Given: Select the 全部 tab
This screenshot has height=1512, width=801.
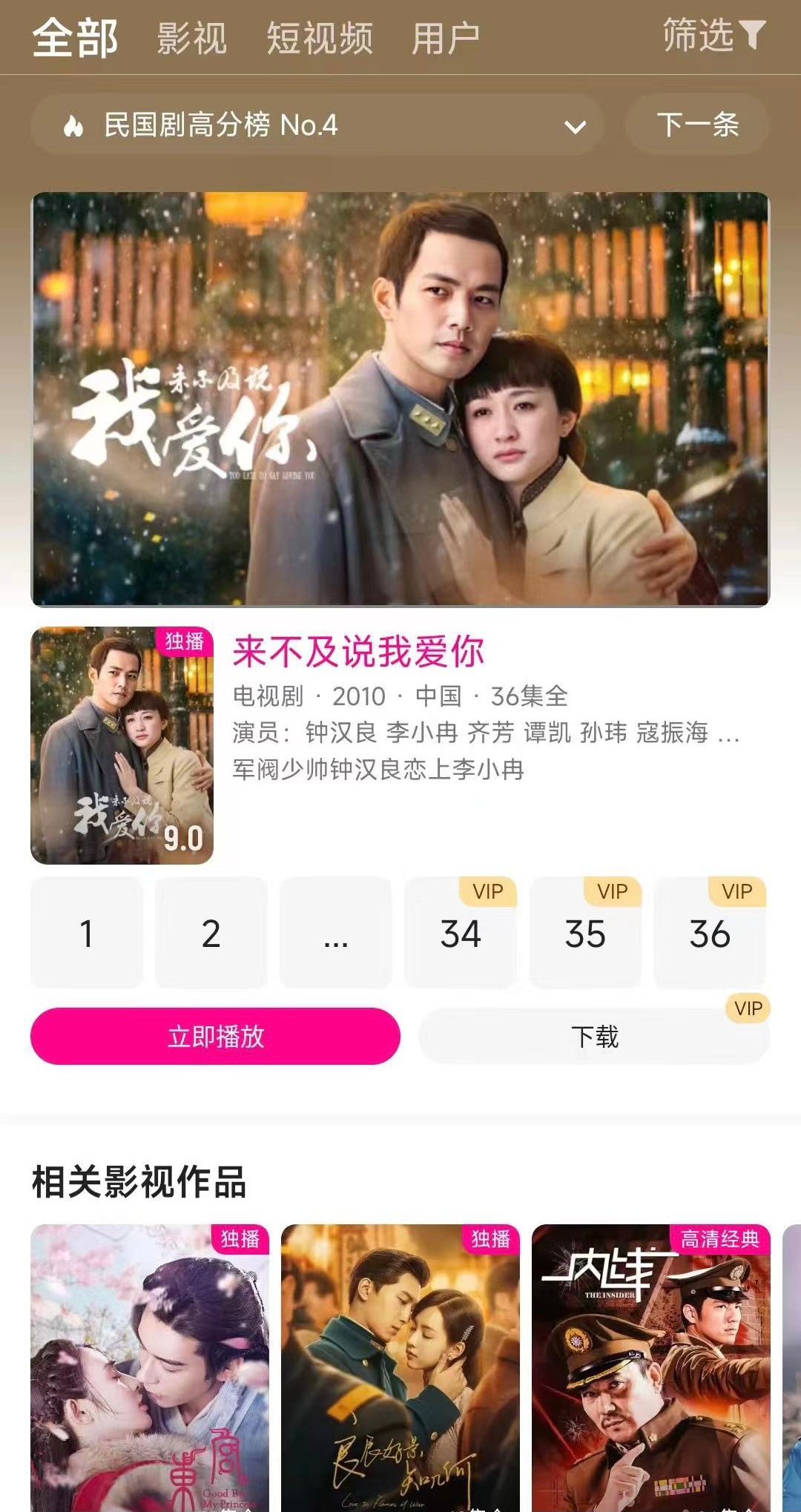Looking at the screenshot, I should click(76, 38).
